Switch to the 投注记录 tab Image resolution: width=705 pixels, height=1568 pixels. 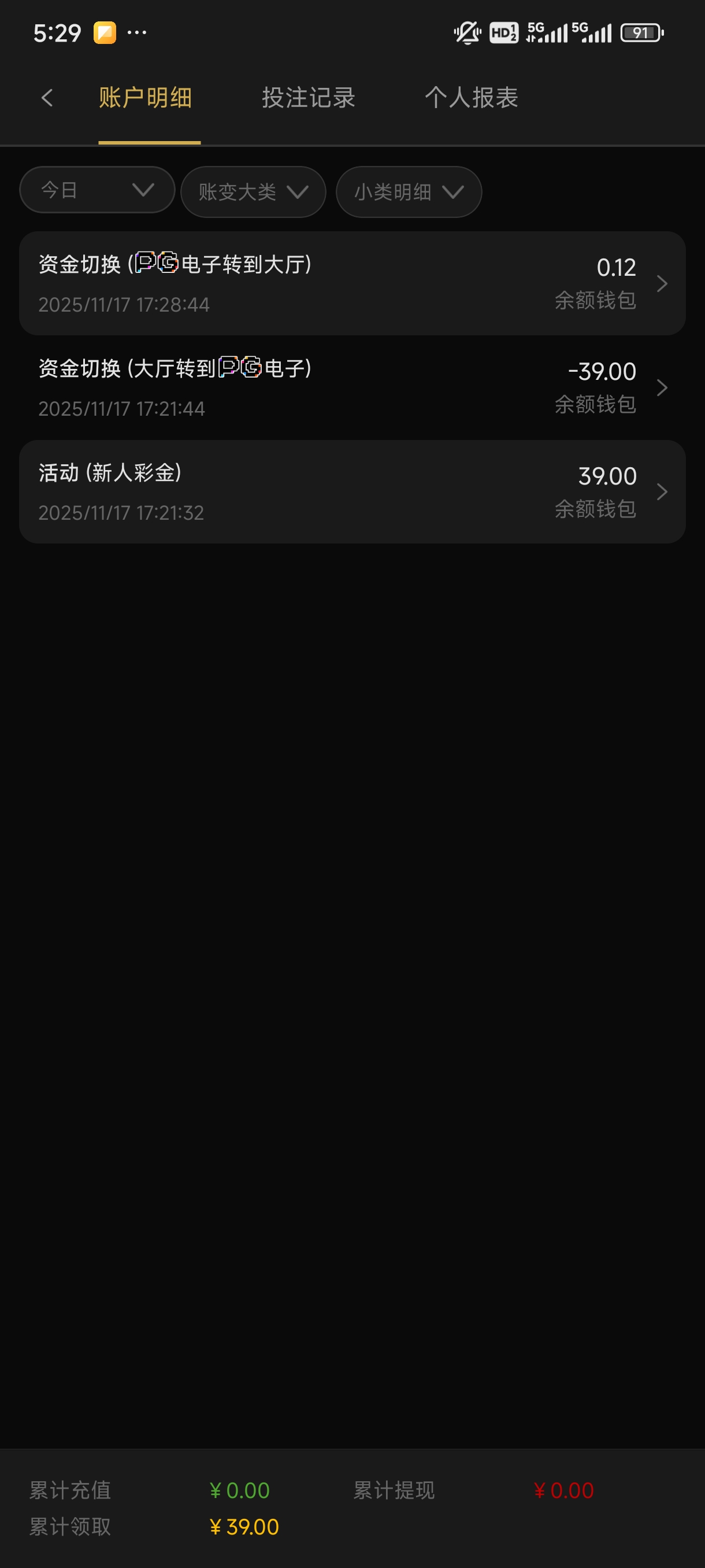pos(309,98)
